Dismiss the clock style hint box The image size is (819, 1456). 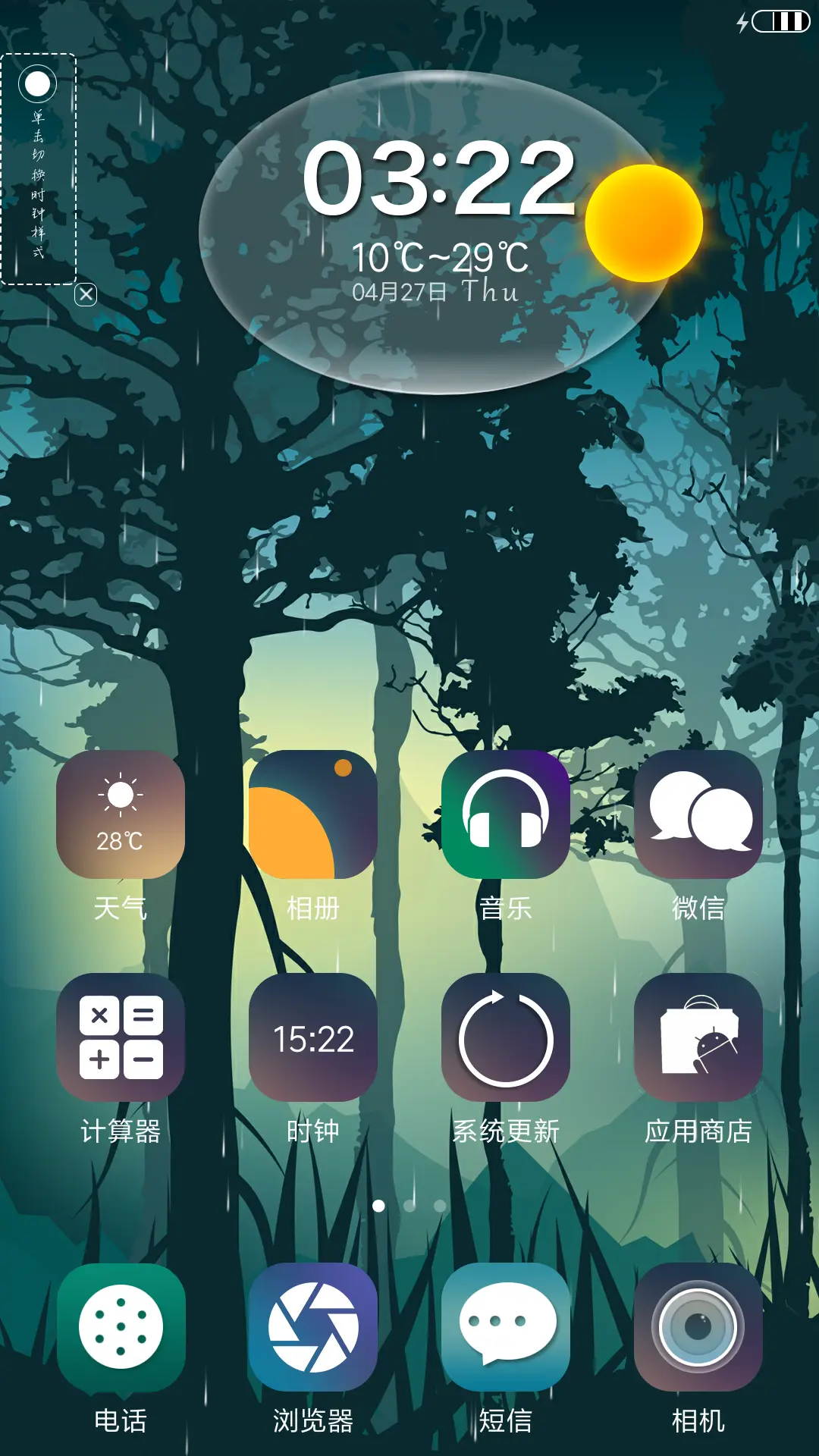86,294
